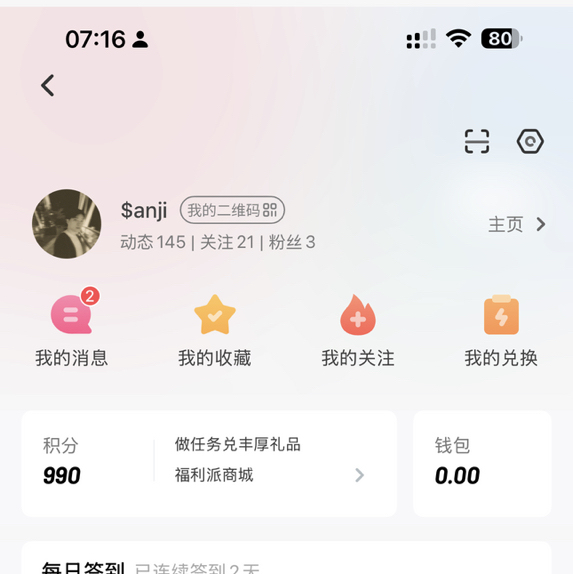
Task: Open the scan code icon
Action: click(477, 141)
